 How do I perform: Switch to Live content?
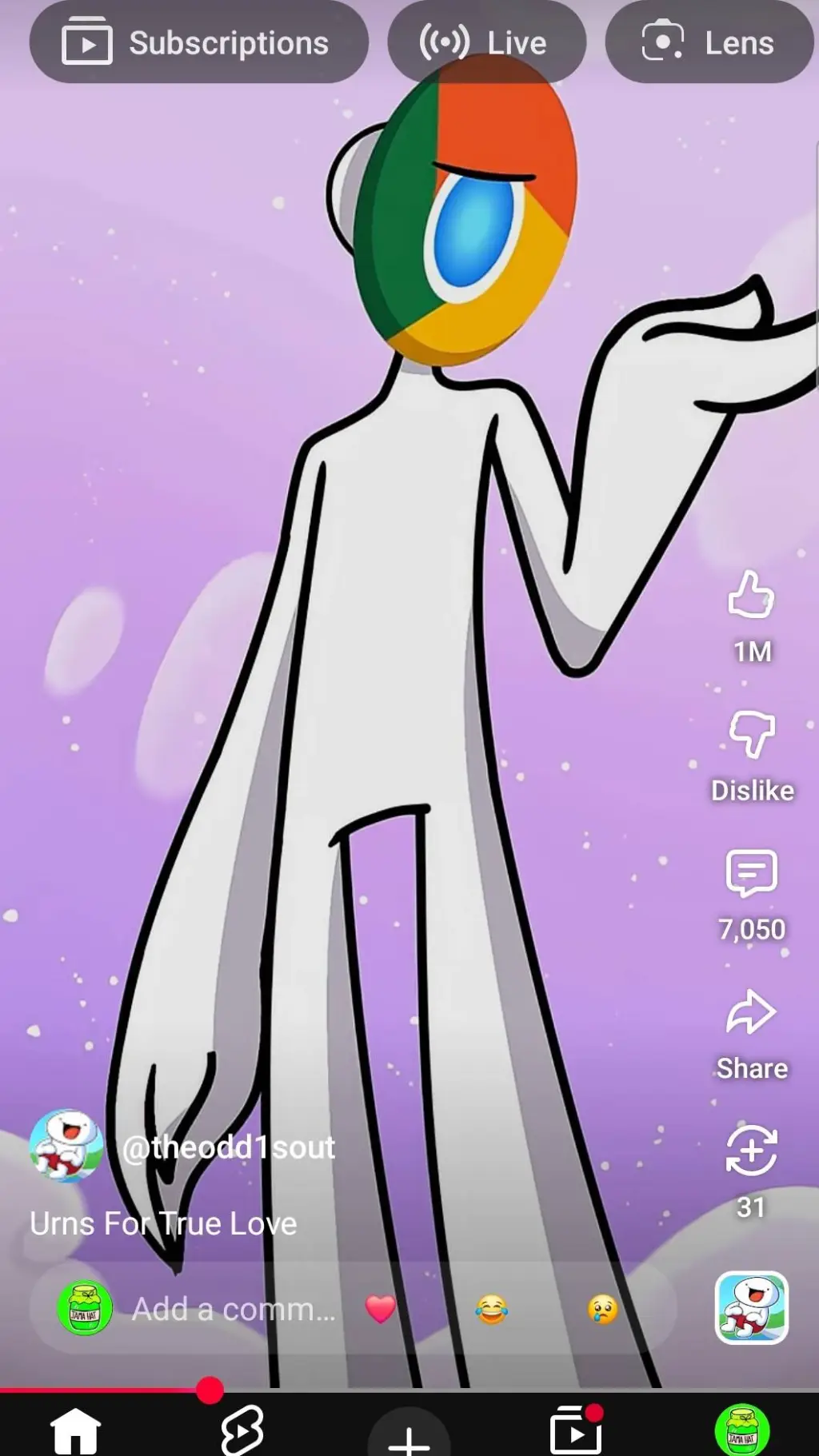[487, 42]
